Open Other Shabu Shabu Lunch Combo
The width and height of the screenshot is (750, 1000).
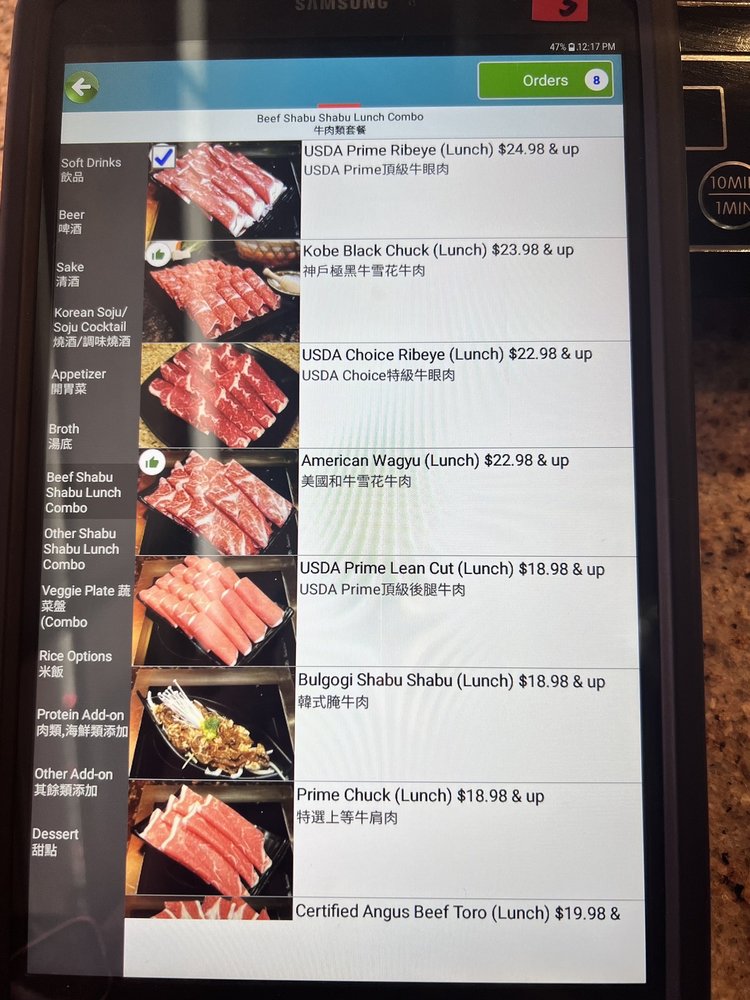pos(81,548)
